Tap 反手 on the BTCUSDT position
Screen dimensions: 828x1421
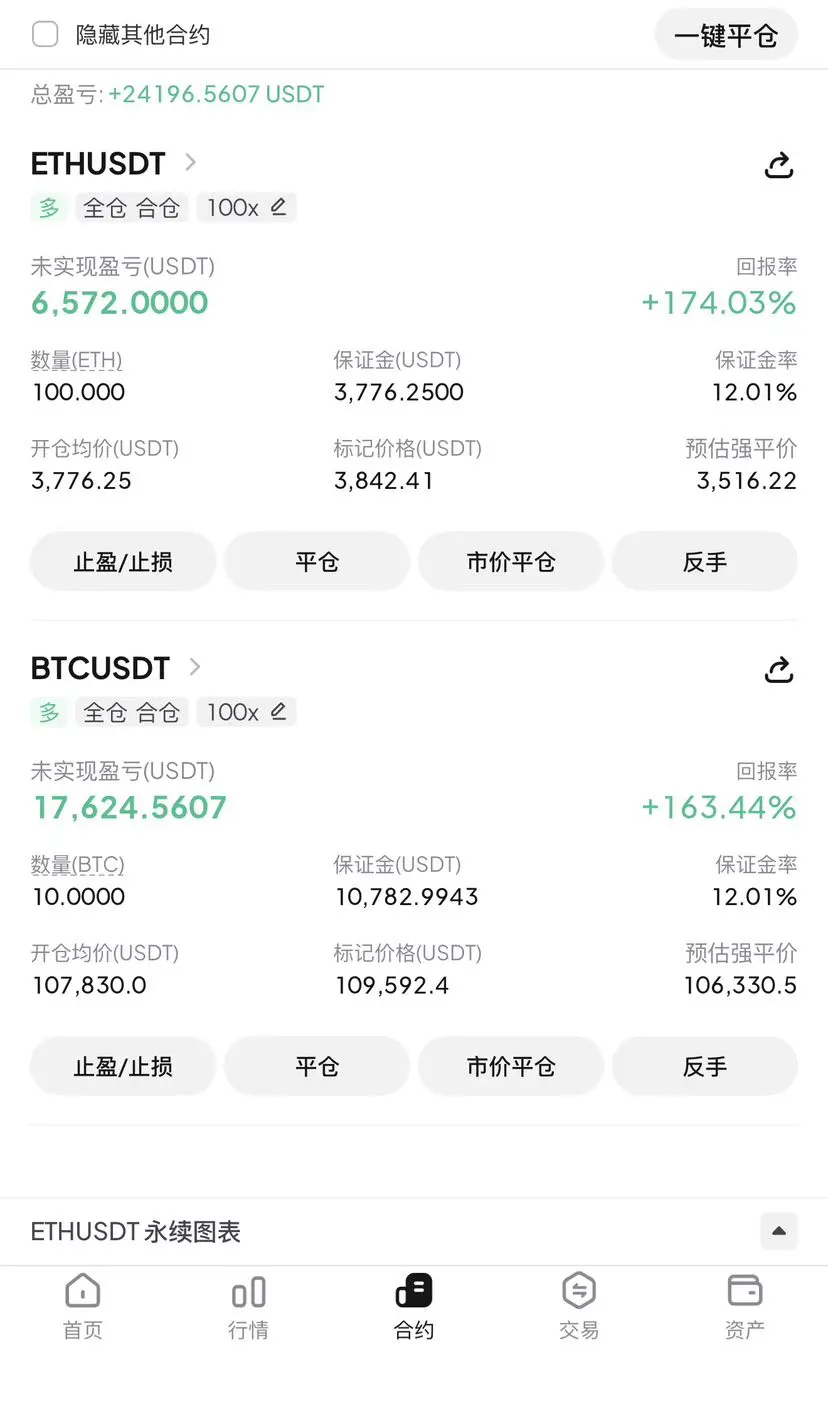click(705, 1067)
